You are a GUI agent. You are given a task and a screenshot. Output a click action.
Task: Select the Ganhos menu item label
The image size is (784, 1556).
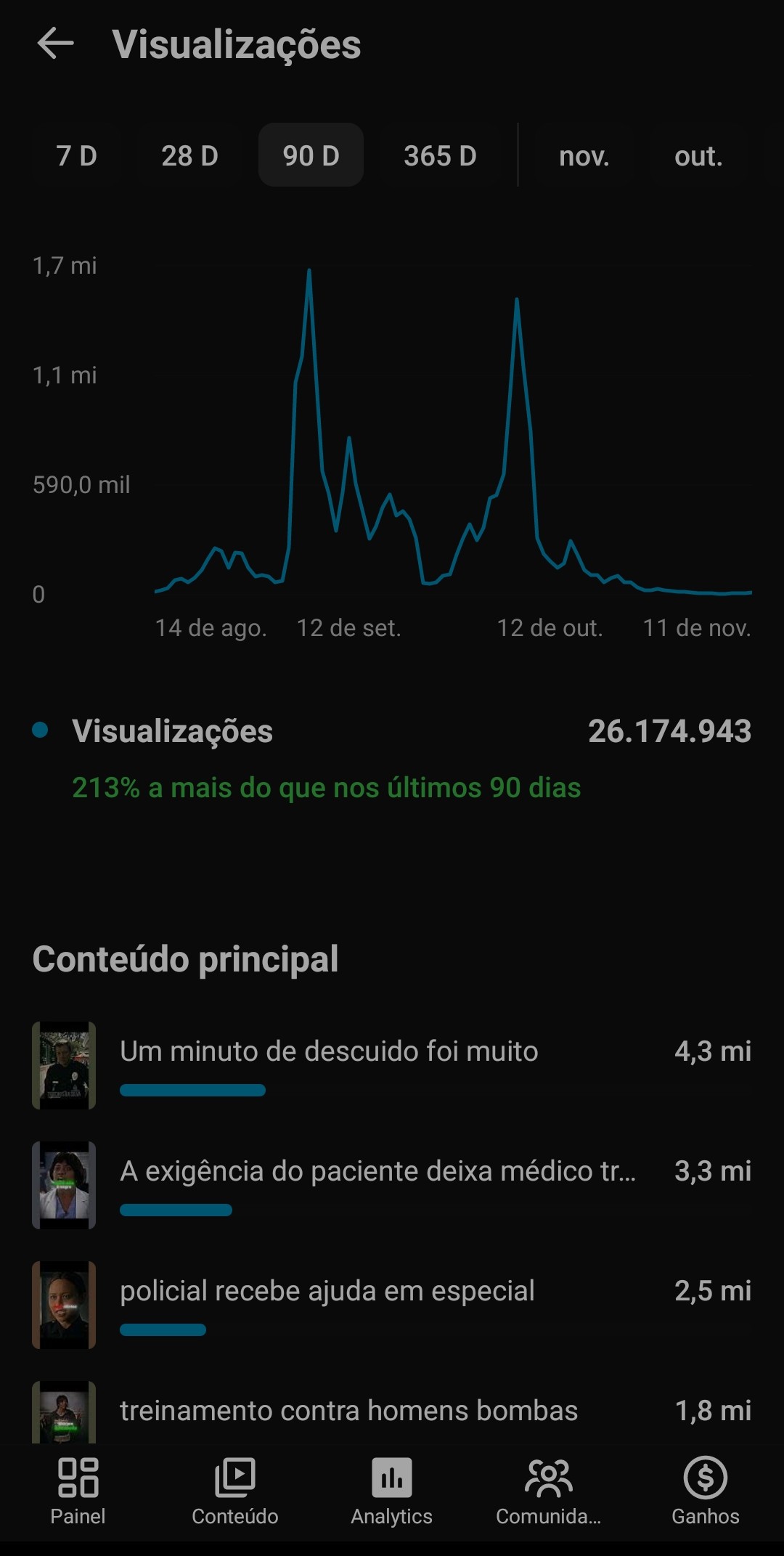pos(705,1516)
